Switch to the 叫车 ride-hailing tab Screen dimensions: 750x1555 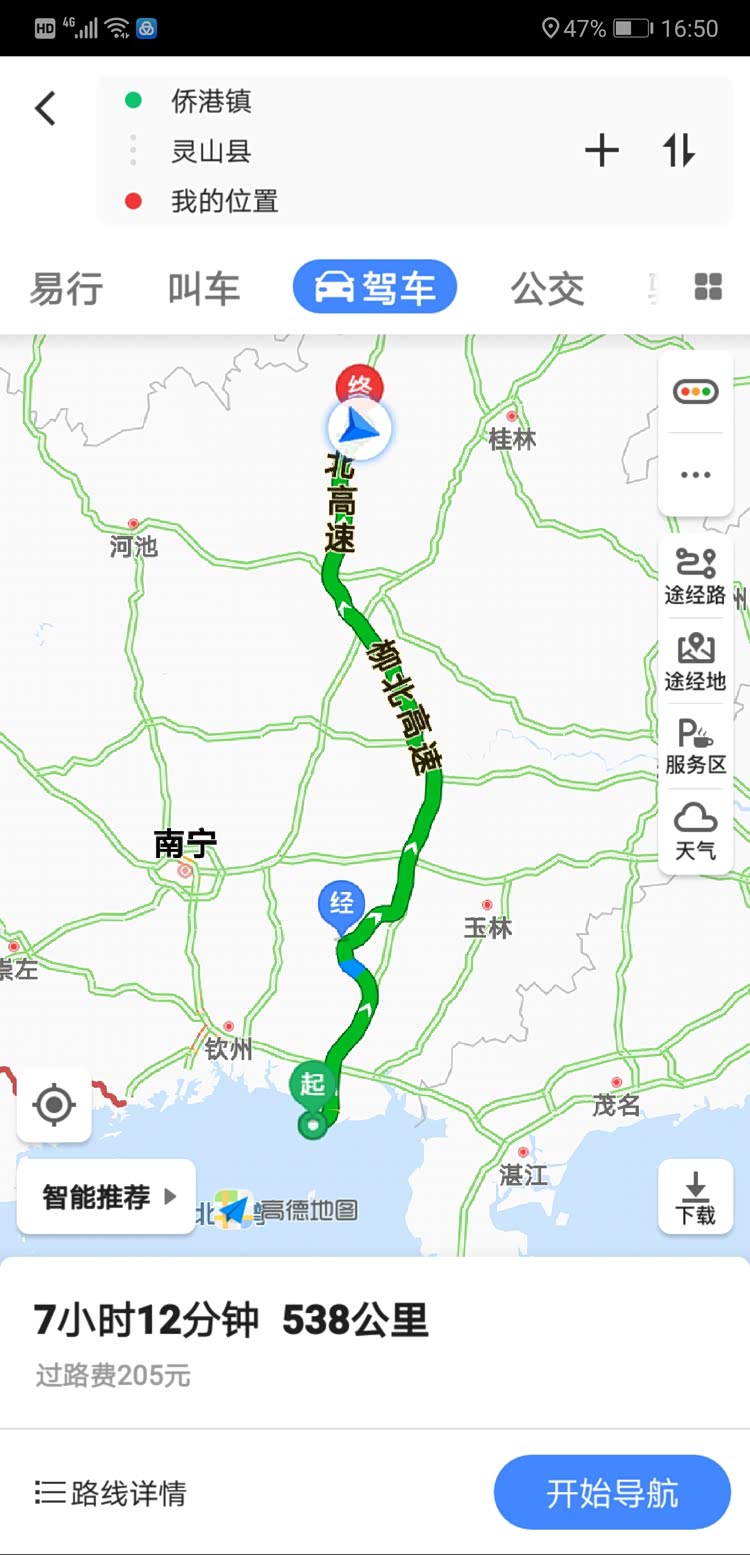(x=203, y=287)
